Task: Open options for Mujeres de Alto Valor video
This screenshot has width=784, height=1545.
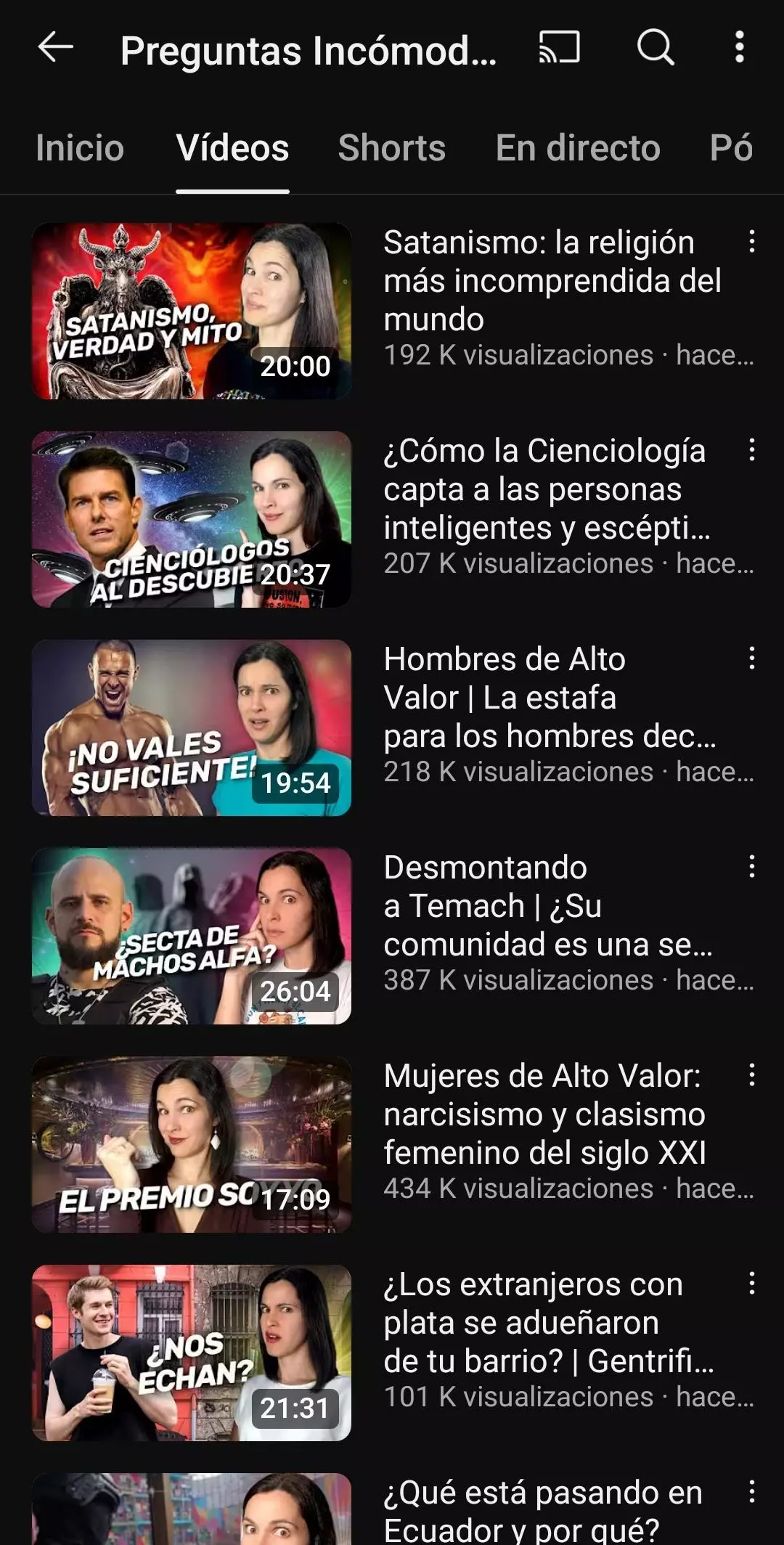Action: point(751,1075)
